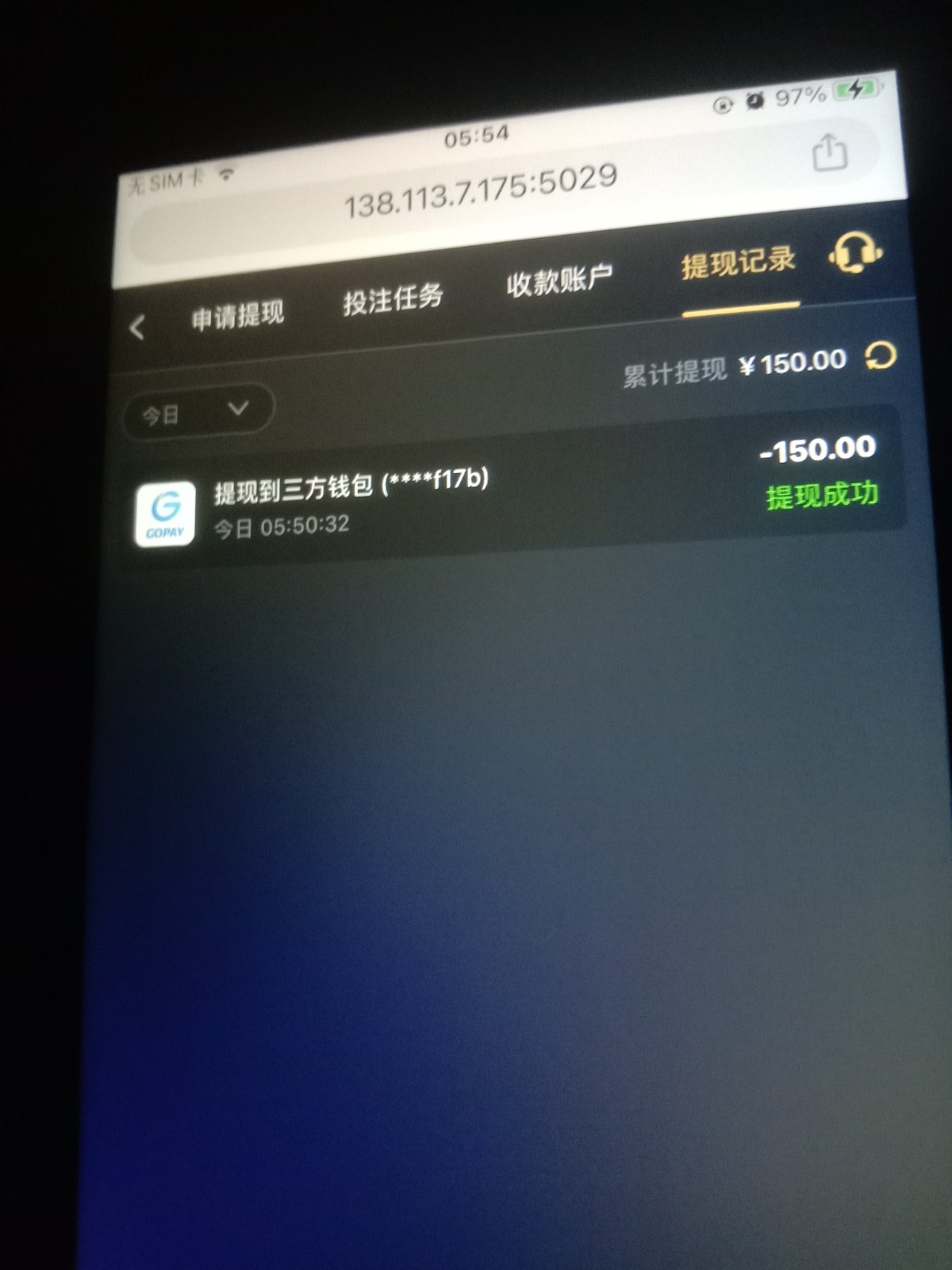Select the 提现记录 tab
The height and width of the screenshot is (1270, 952).
click(x=739, y=261)
